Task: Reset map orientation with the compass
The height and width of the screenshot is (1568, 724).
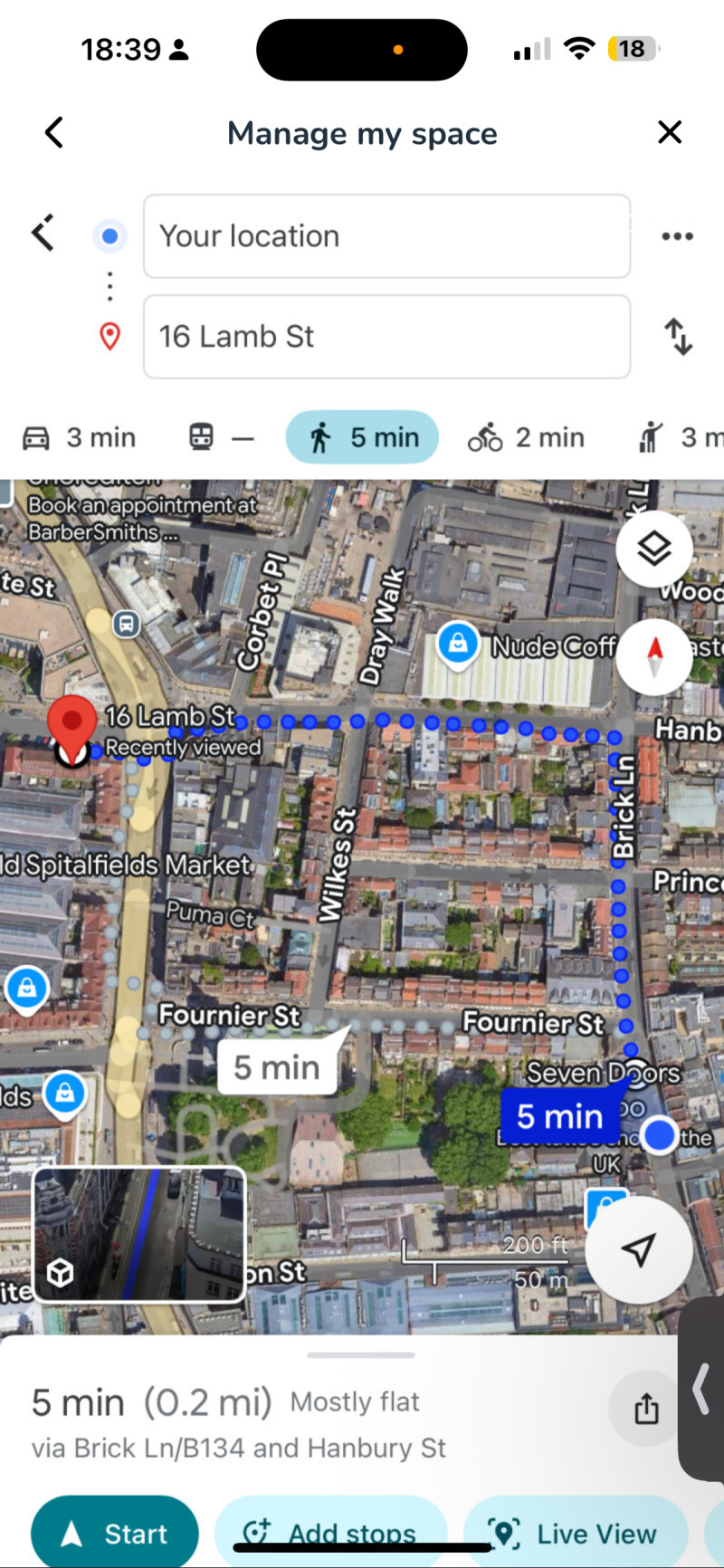Action: [x=653, y=657]
